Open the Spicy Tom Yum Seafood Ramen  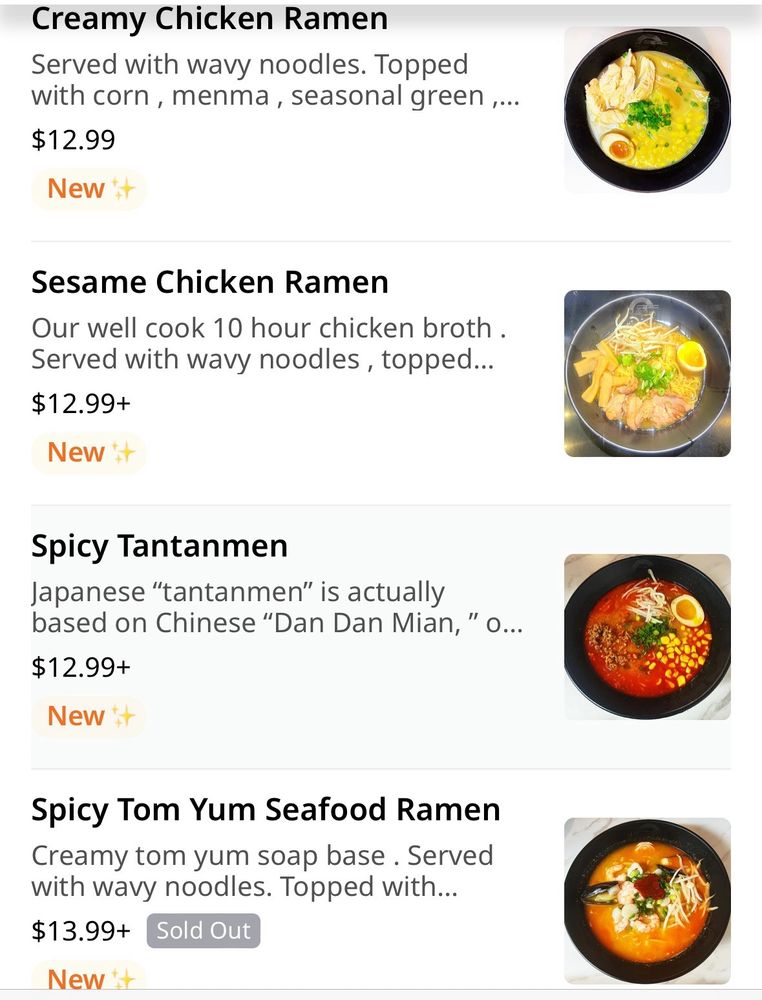tap(266, 810)
